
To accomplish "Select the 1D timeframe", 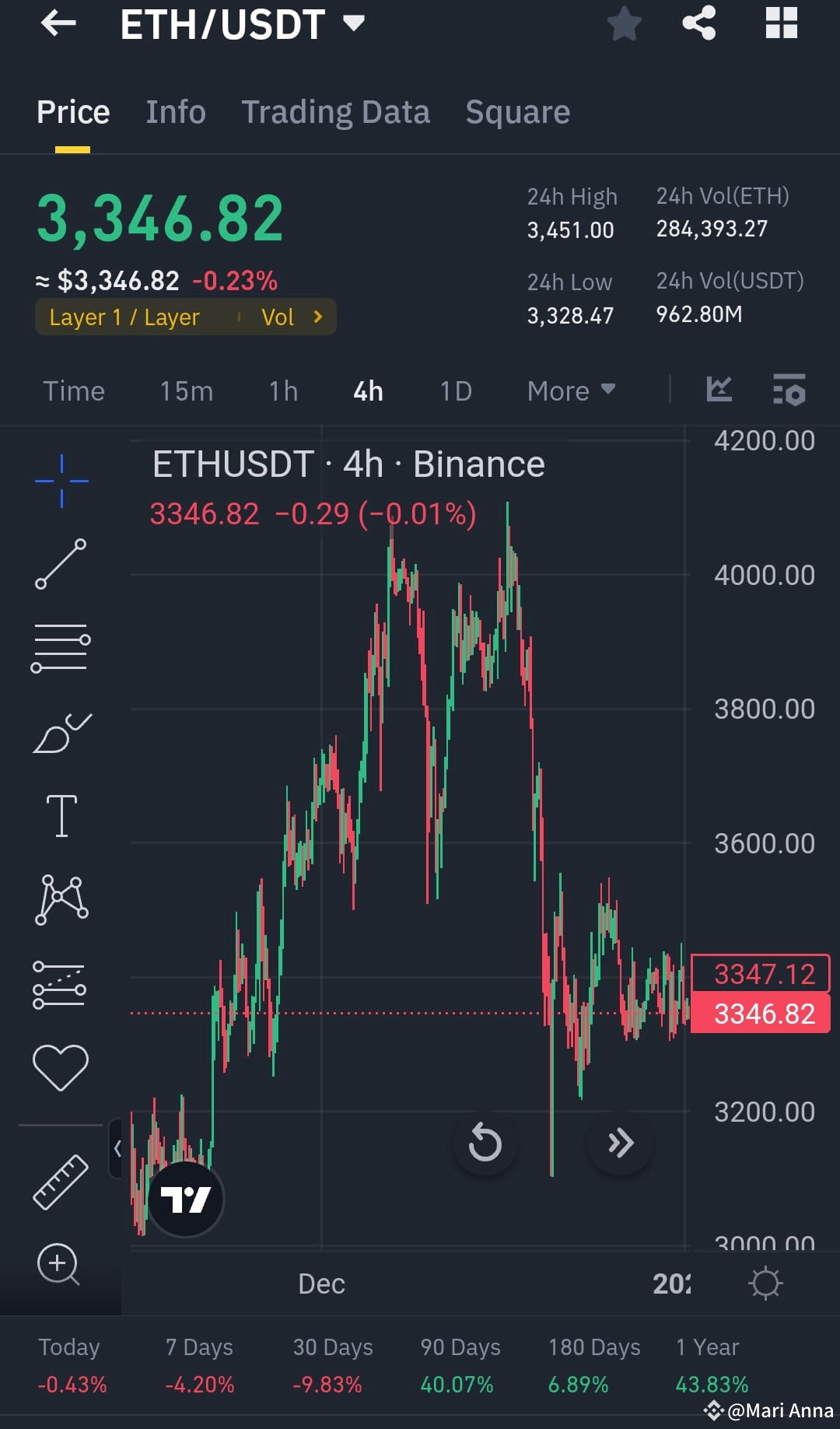I will coord(455,391).
